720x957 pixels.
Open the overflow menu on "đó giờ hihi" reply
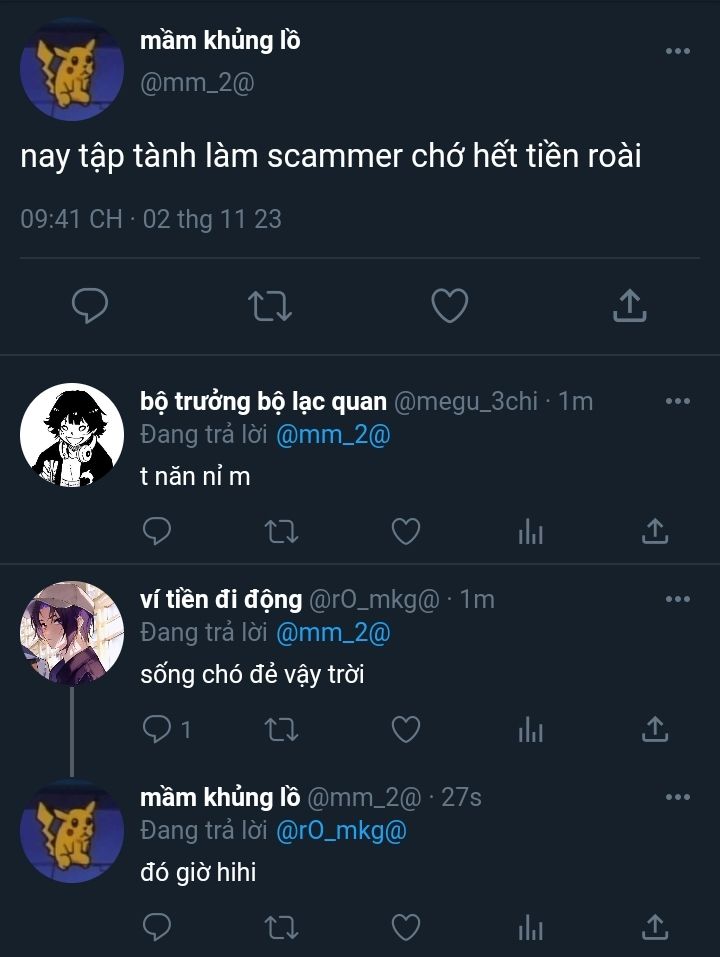point(677,797)
